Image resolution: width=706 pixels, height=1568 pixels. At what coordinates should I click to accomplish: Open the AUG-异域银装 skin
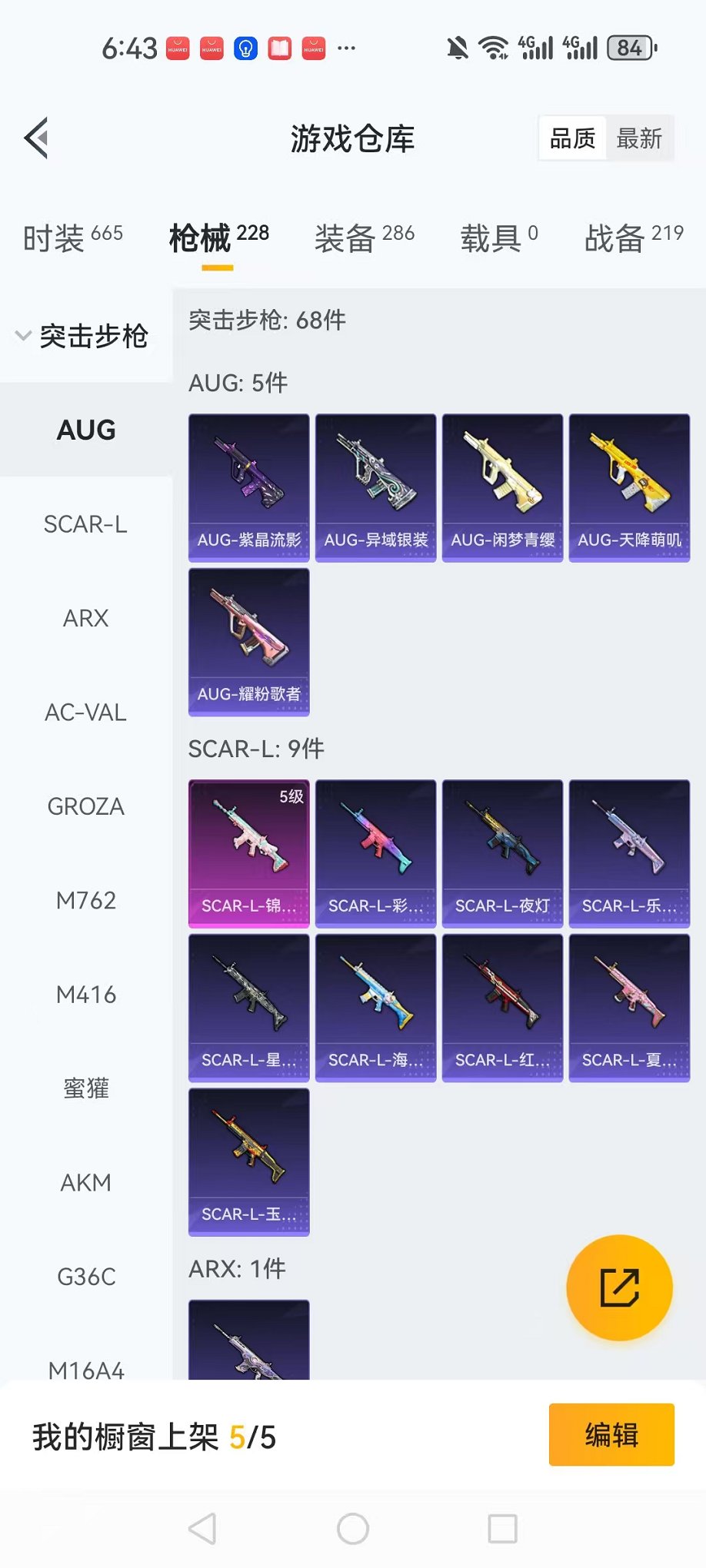click(x=375, y=487)
